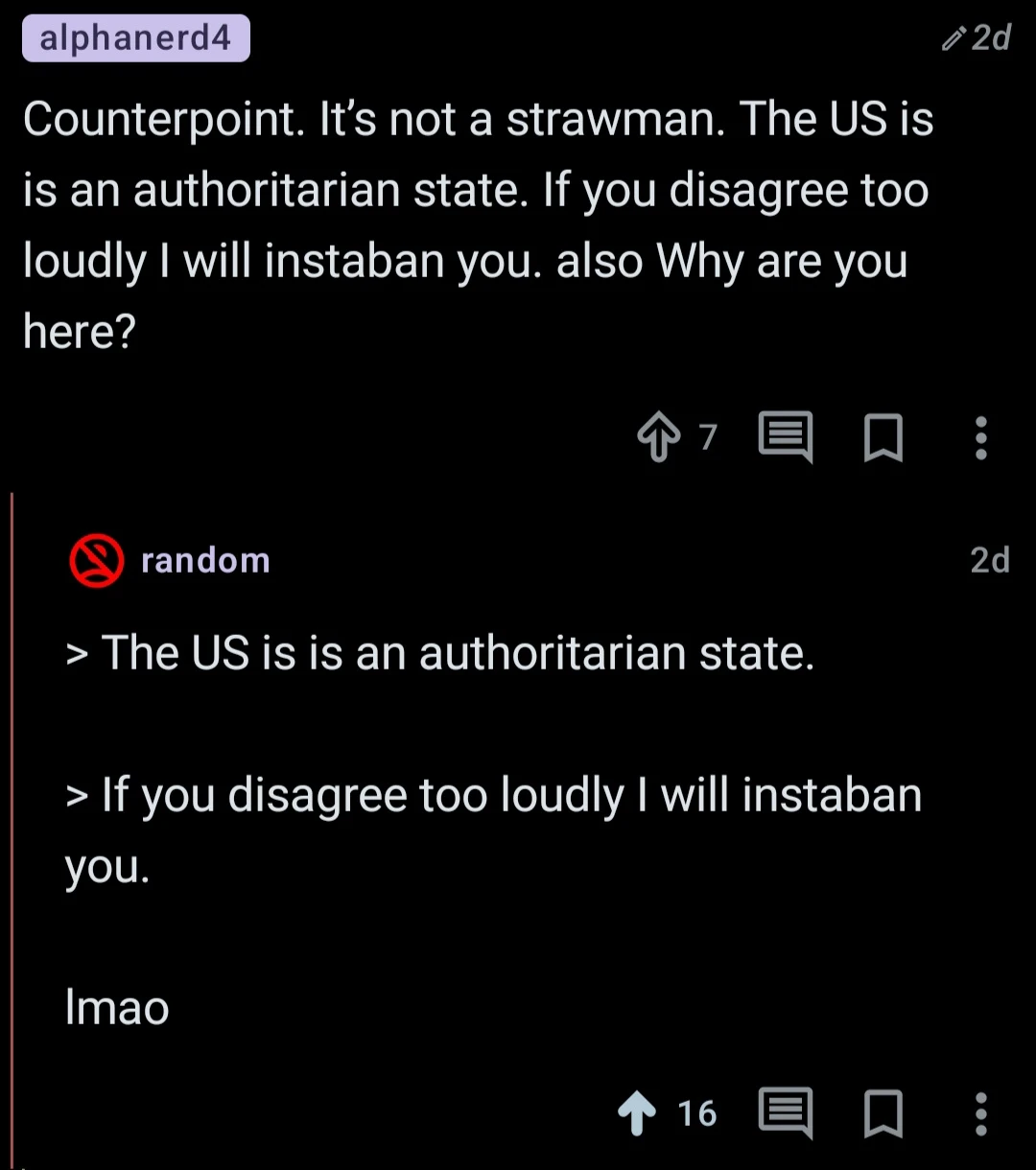Viewport: 1036px width, 1170px height.
Task: Save random's comment with bookmark icon
Action: click(x=883, y=1113)
